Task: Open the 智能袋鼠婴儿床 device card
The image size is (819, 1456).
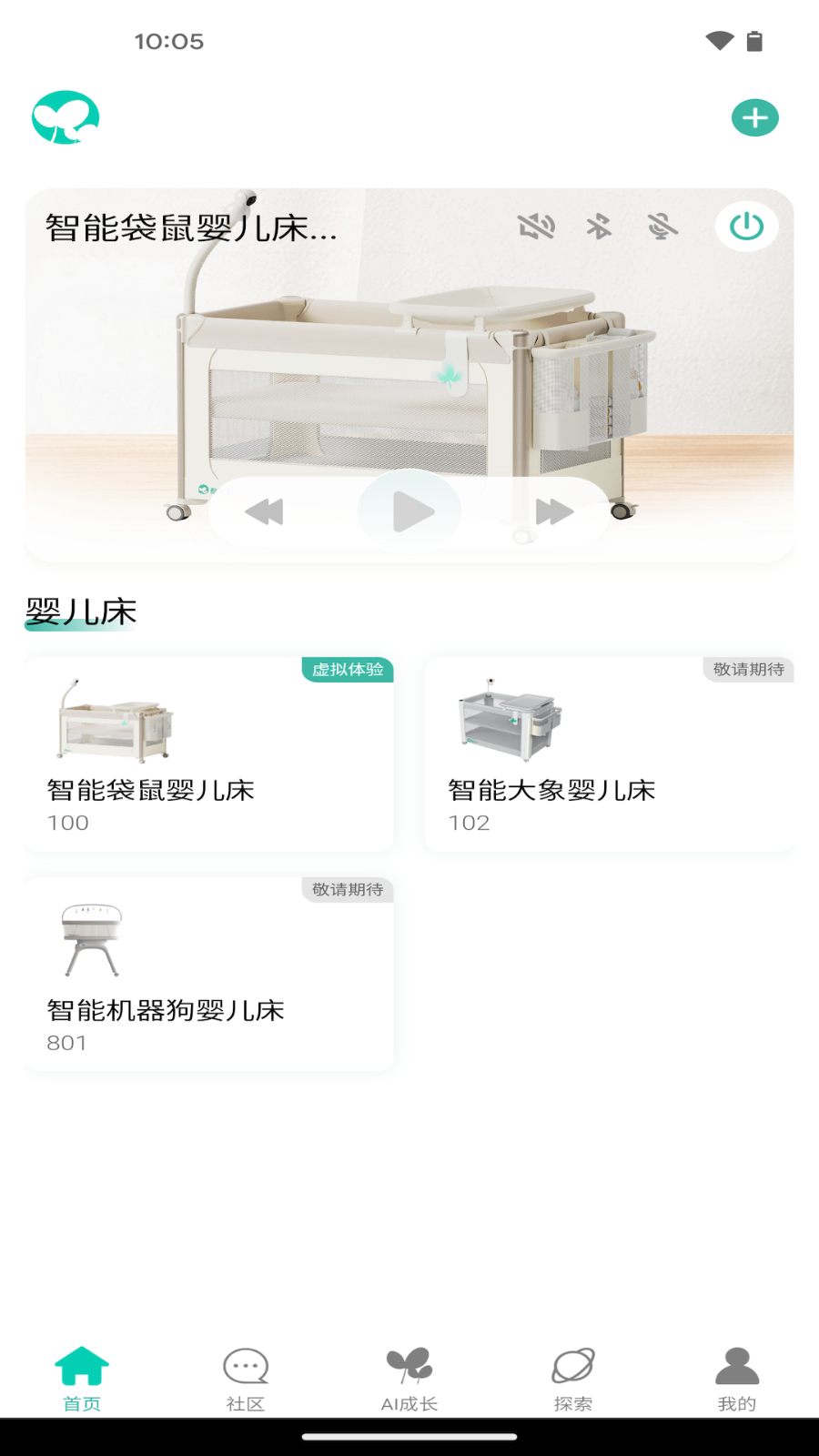Action: coord(209,751)
